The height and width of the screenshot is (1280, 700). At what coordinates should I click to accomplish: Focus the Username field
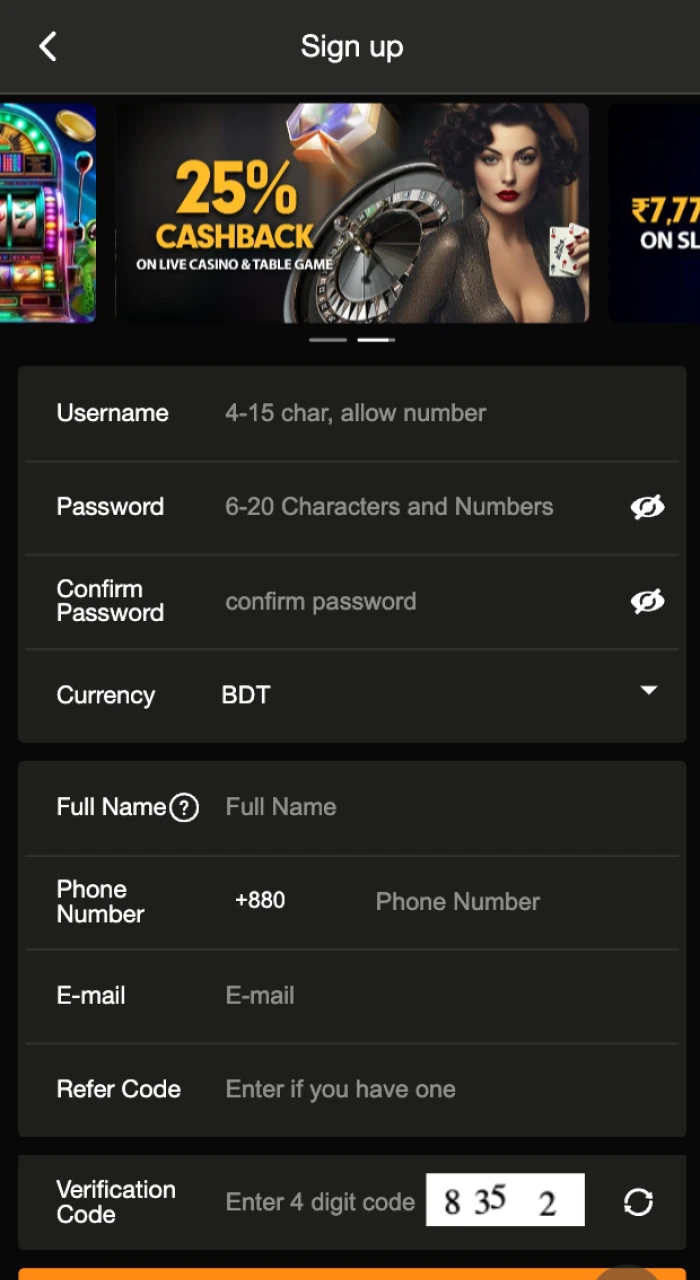point(420,413)
